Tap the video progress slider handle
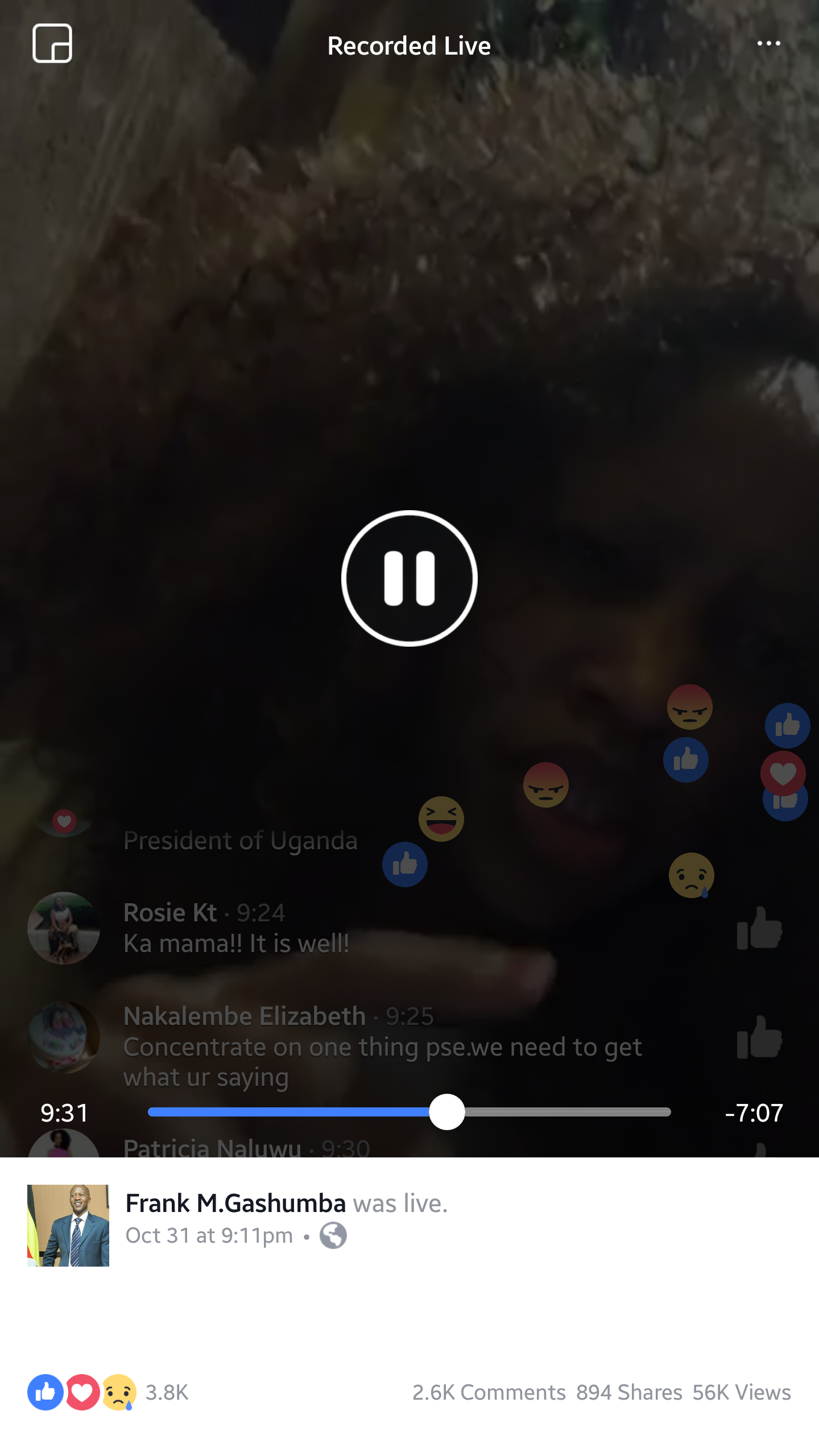The image size is (819, 1456). coord(447,1112)
